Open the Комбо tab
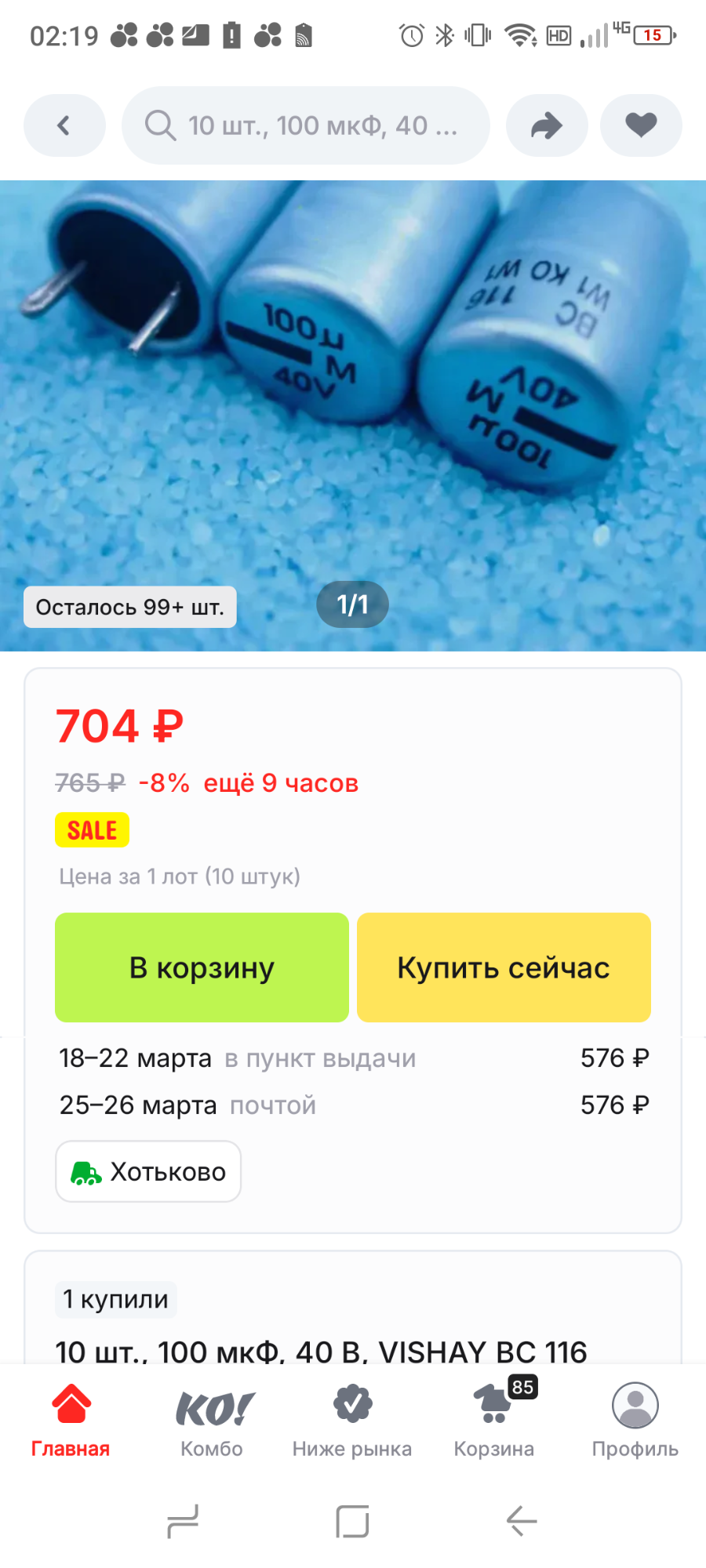The height and width of the screenshot is (1568, 706). point(212,1421)
